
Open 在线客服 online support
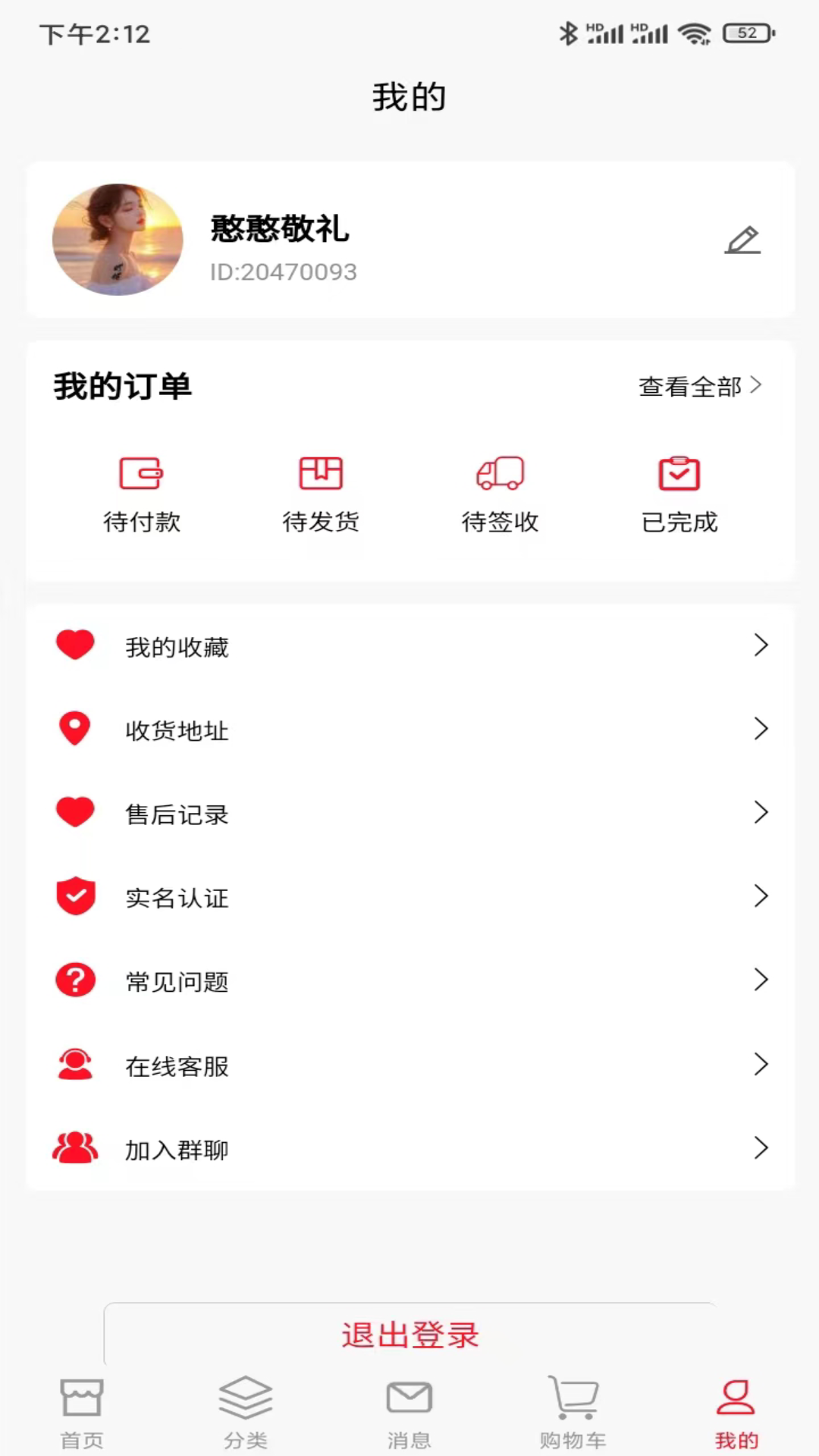click(409, 1065)
